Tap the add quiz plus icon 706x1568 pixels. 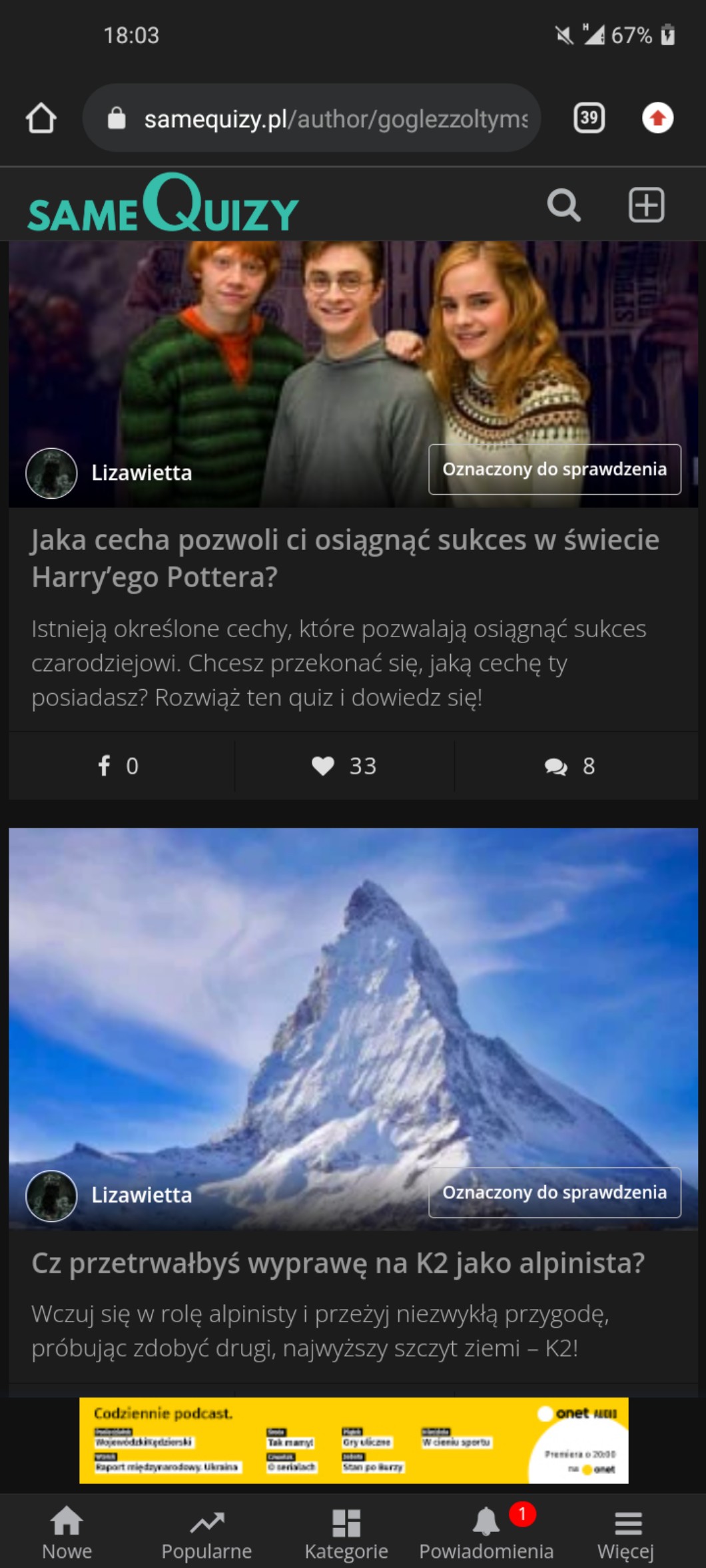coord(646,204)
